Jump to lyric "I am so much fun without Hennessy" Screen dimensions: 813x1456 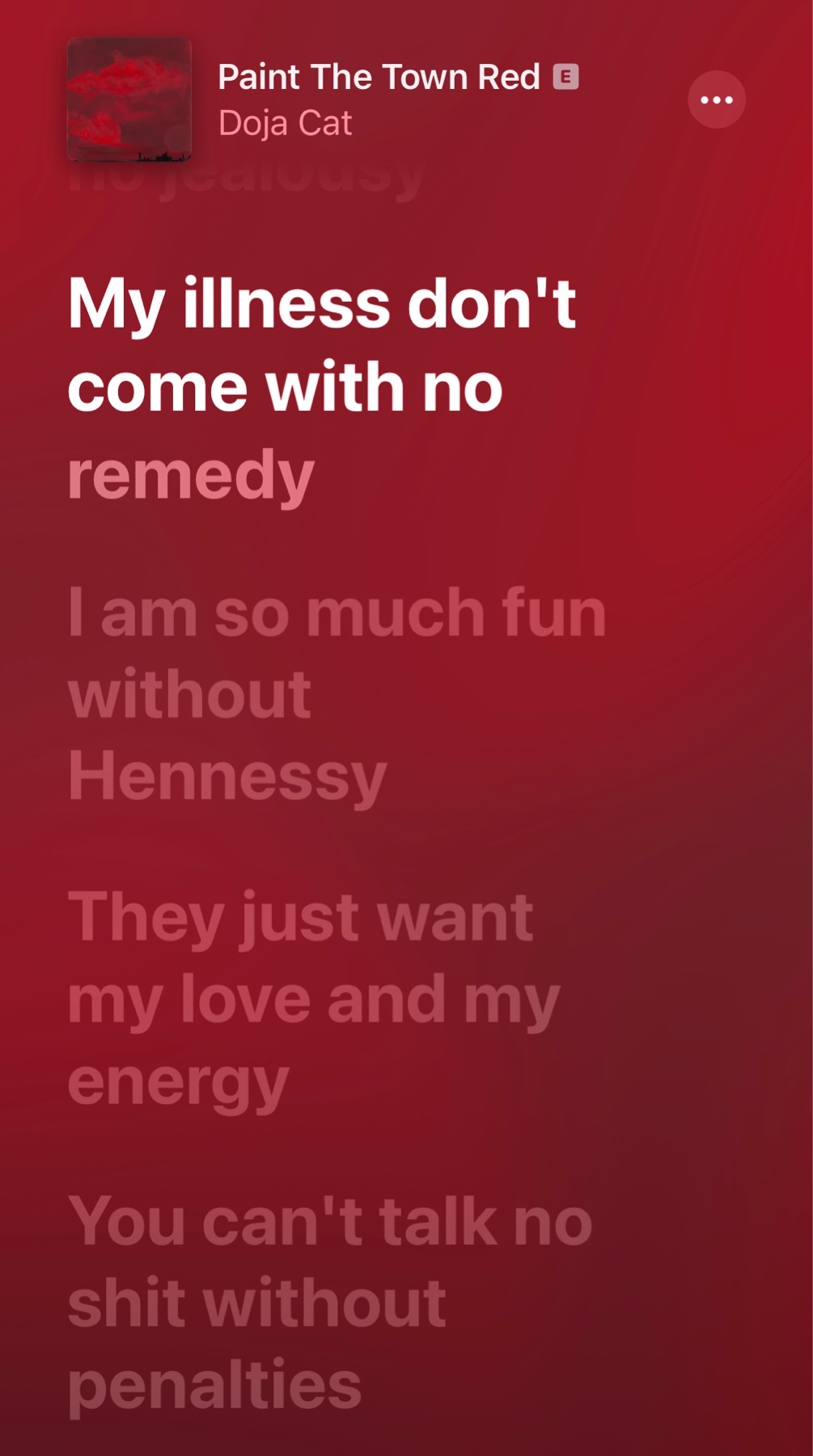(337, 694)
